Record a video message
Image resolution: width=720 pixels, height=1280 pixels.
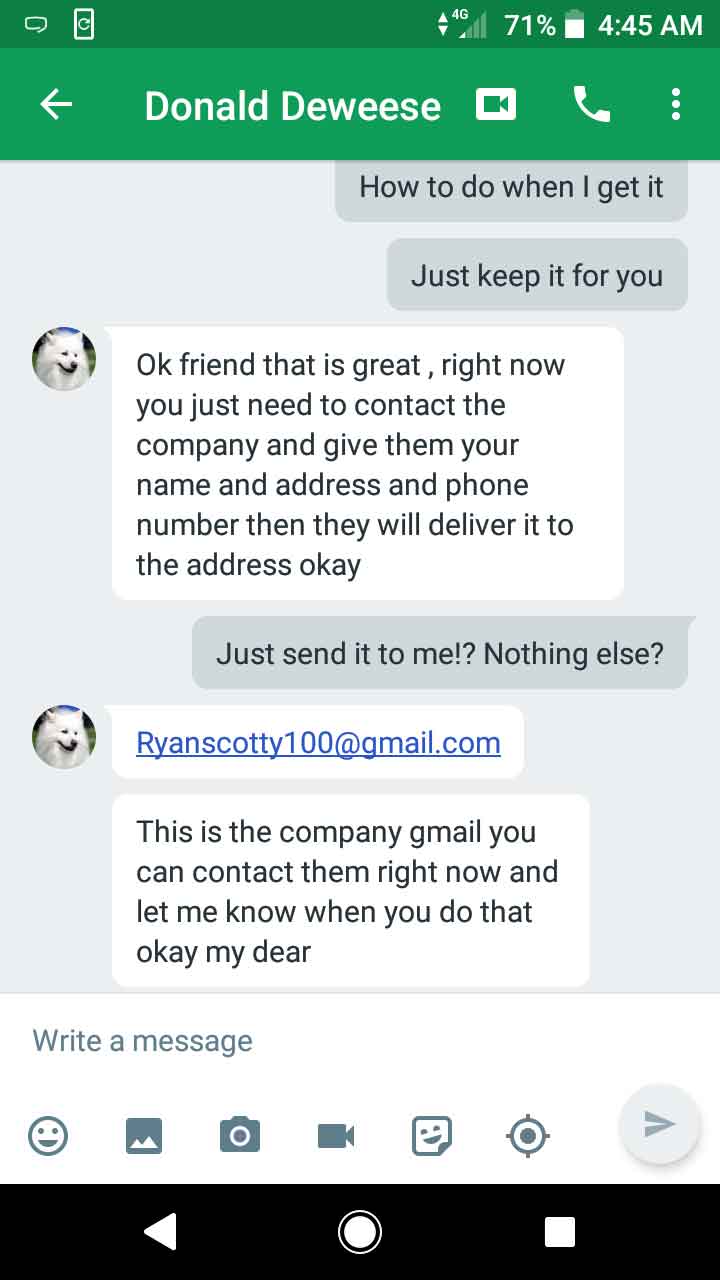click(336, 1136)
